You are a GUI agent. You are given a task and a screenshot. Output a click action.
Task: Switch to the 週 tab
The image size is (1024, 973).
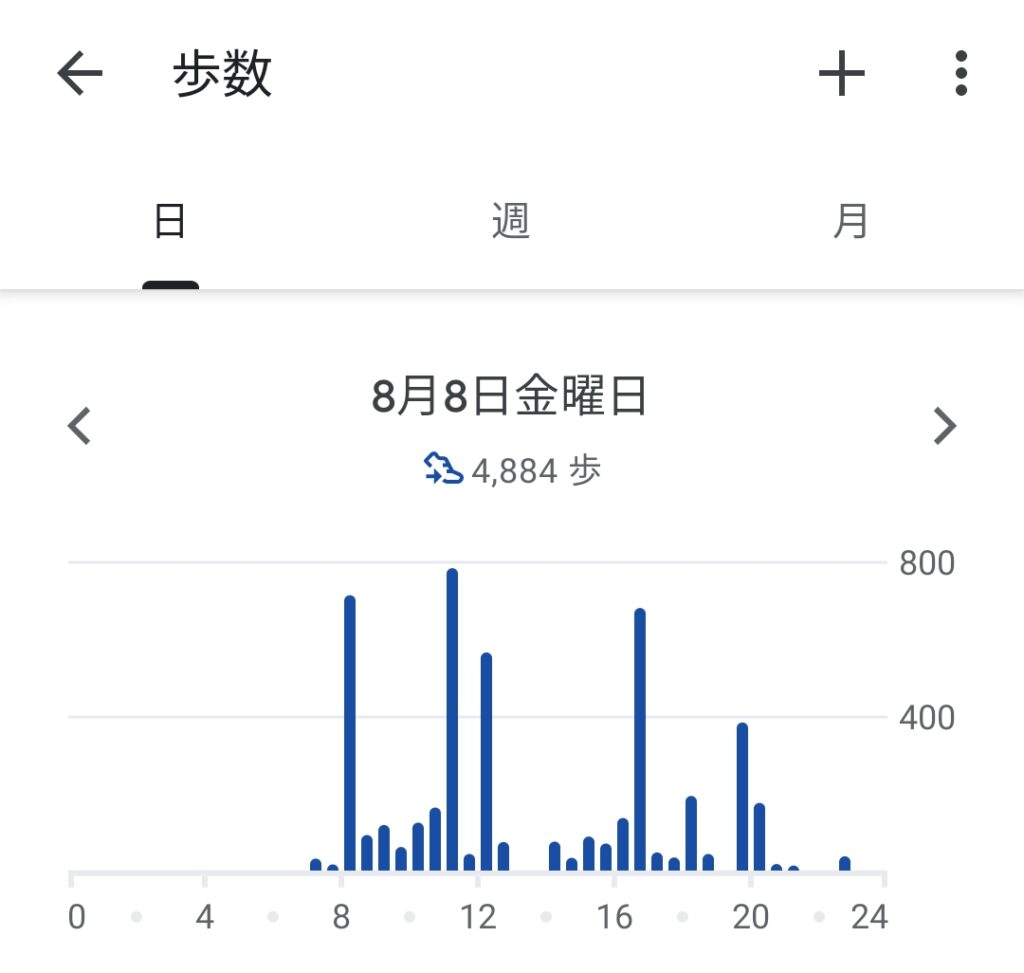[510, 221]
